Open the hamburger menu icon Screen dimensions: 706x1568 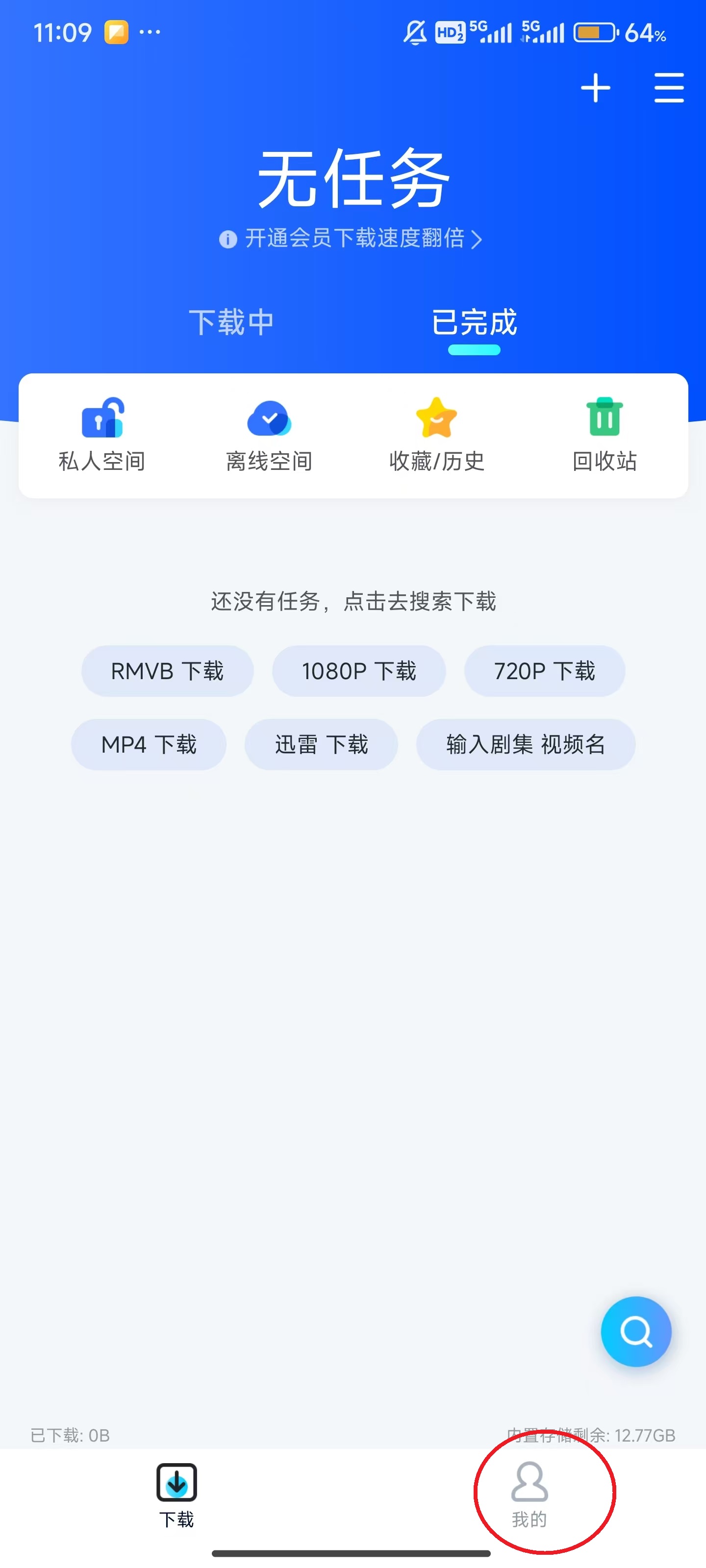(668, 88)
